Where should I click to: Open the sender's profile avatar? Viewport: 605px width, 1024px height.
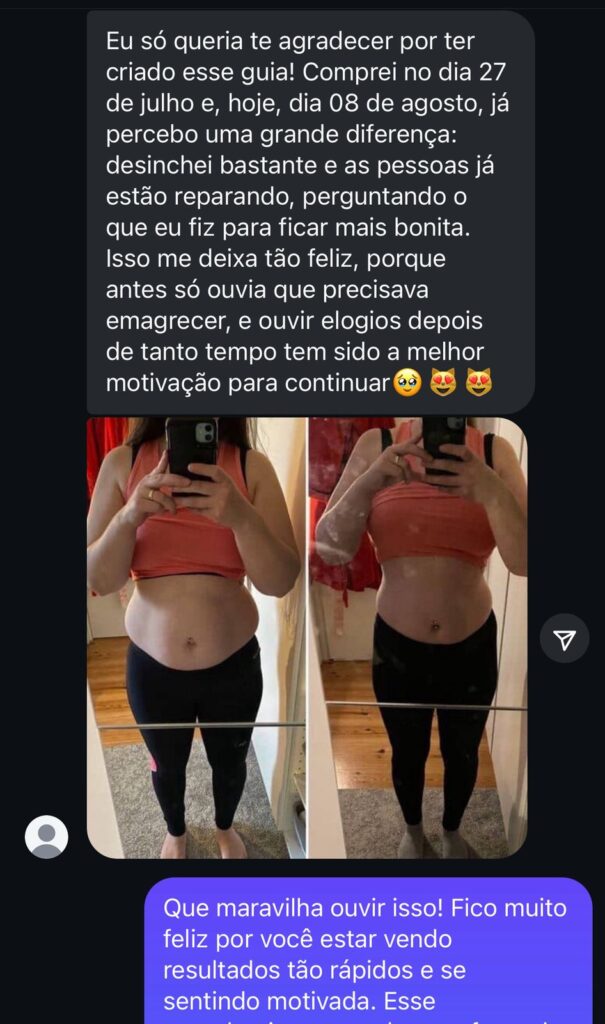(46, 836)
